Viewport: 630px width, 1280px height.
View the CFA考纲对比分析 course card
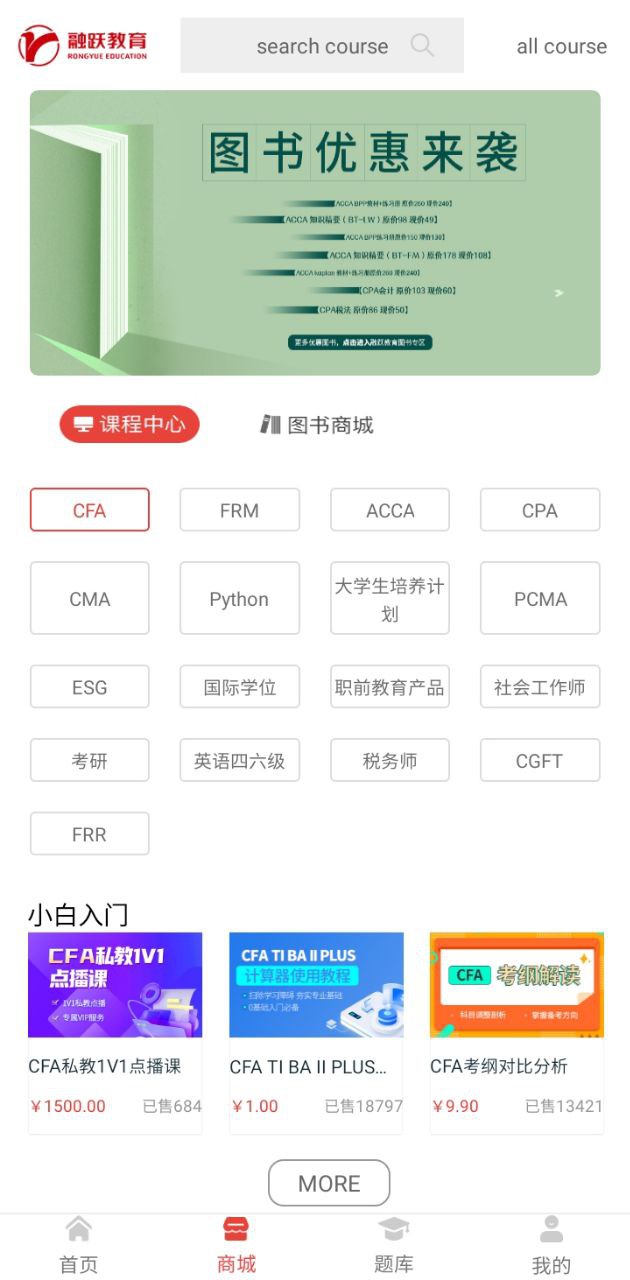pyautogui.click(x=517, y=1033)
